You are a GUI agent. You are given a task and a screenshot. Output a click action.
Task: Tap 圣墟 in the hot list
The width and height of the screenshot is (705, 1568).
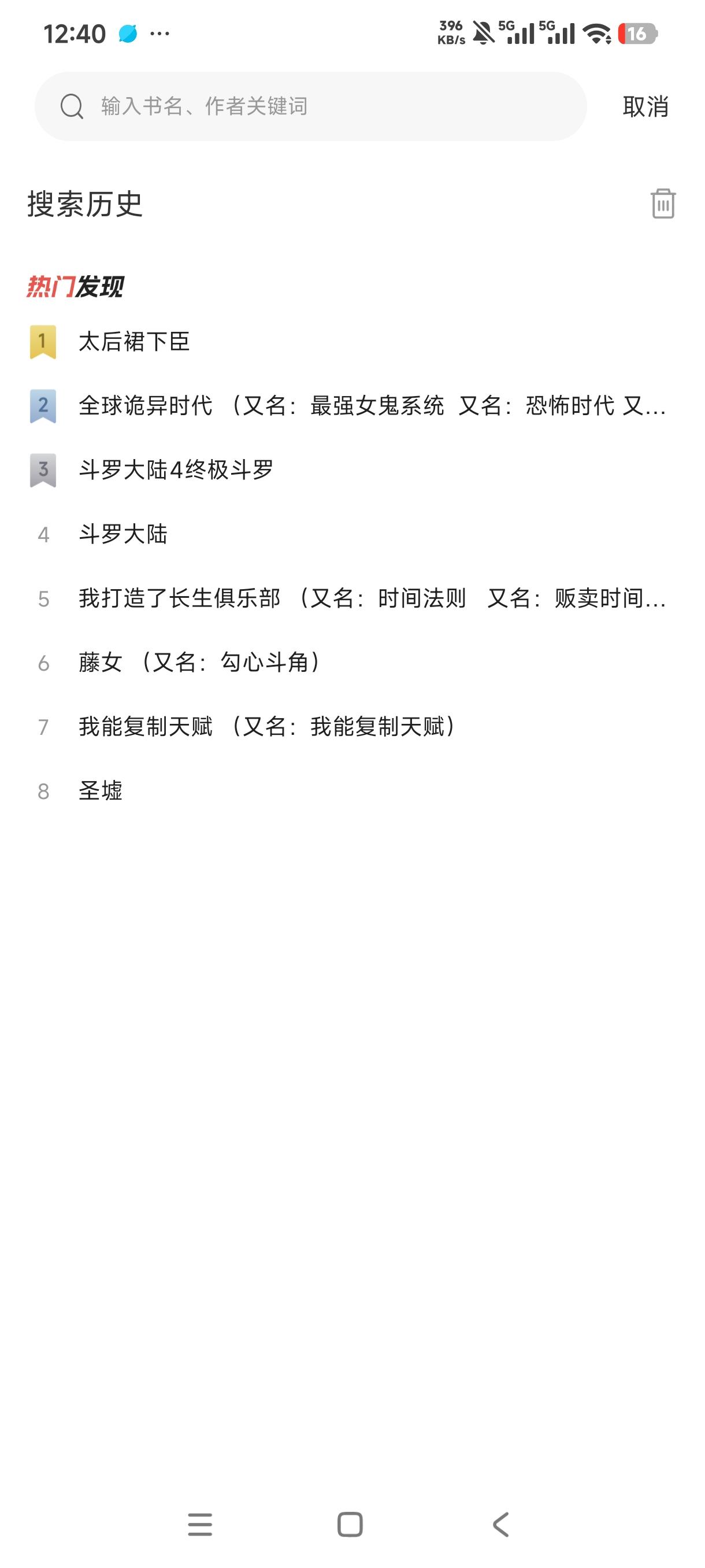click(x=101, y=791)
